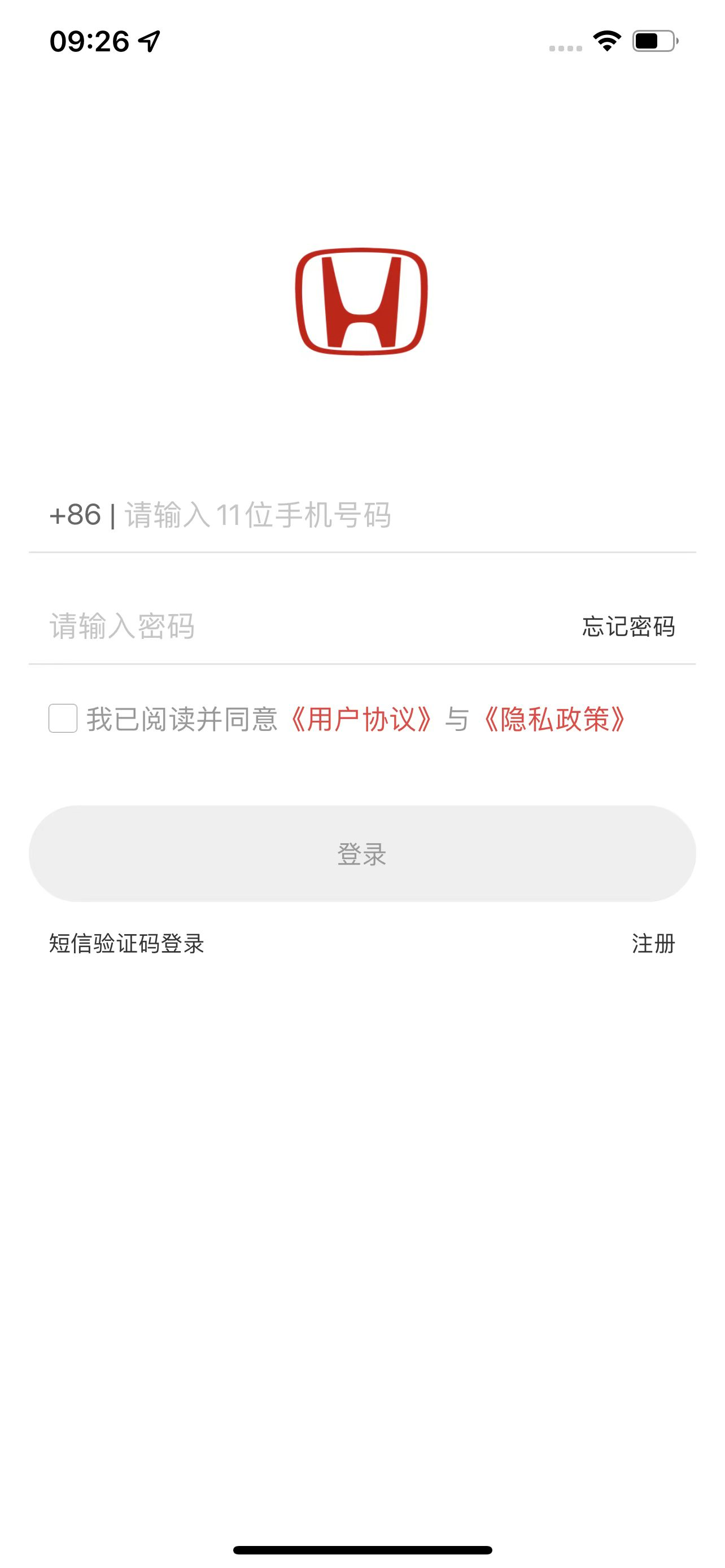Image resolution: width=725 pixels, height=1568 pixels.
Task: Tap the home indicator bar at bottom
Action: click(x=362, y=1549)
